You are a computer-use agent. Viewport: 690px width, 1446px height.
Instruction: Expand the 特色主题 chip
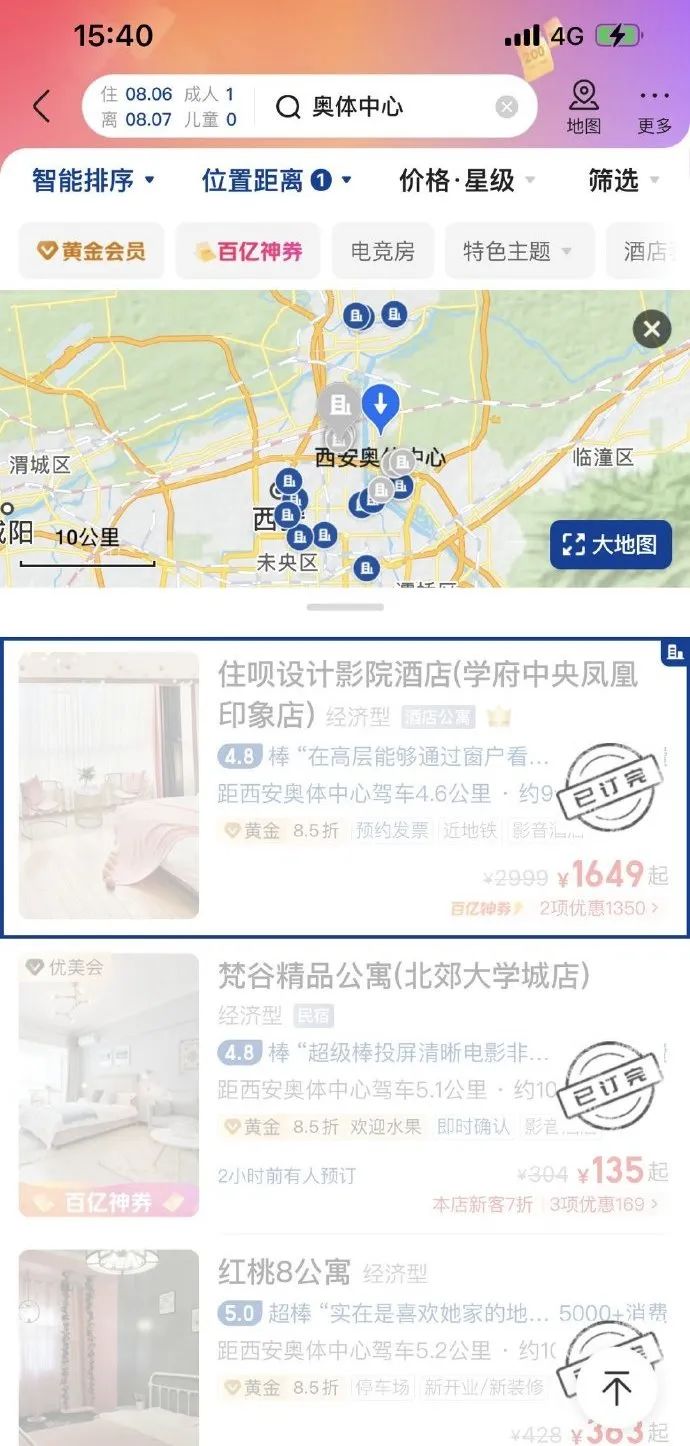[518, 251]
